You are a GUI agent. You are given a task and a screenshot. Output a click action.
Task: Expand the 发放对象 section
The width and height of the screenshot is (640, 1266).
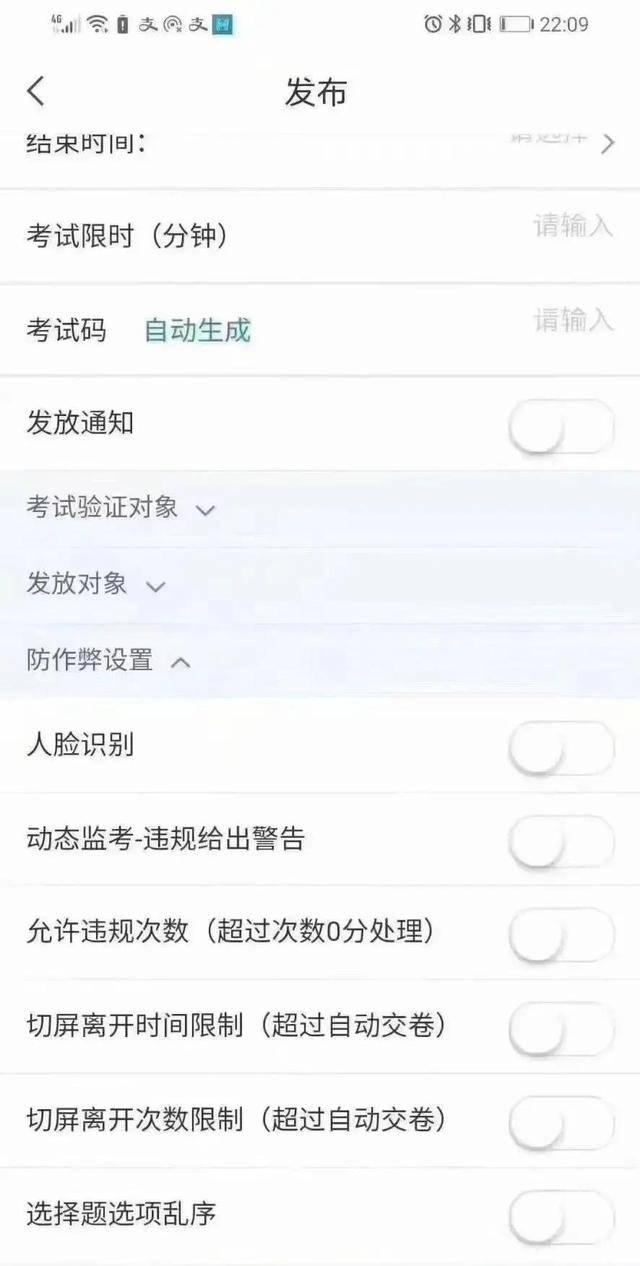coord(95,585)
